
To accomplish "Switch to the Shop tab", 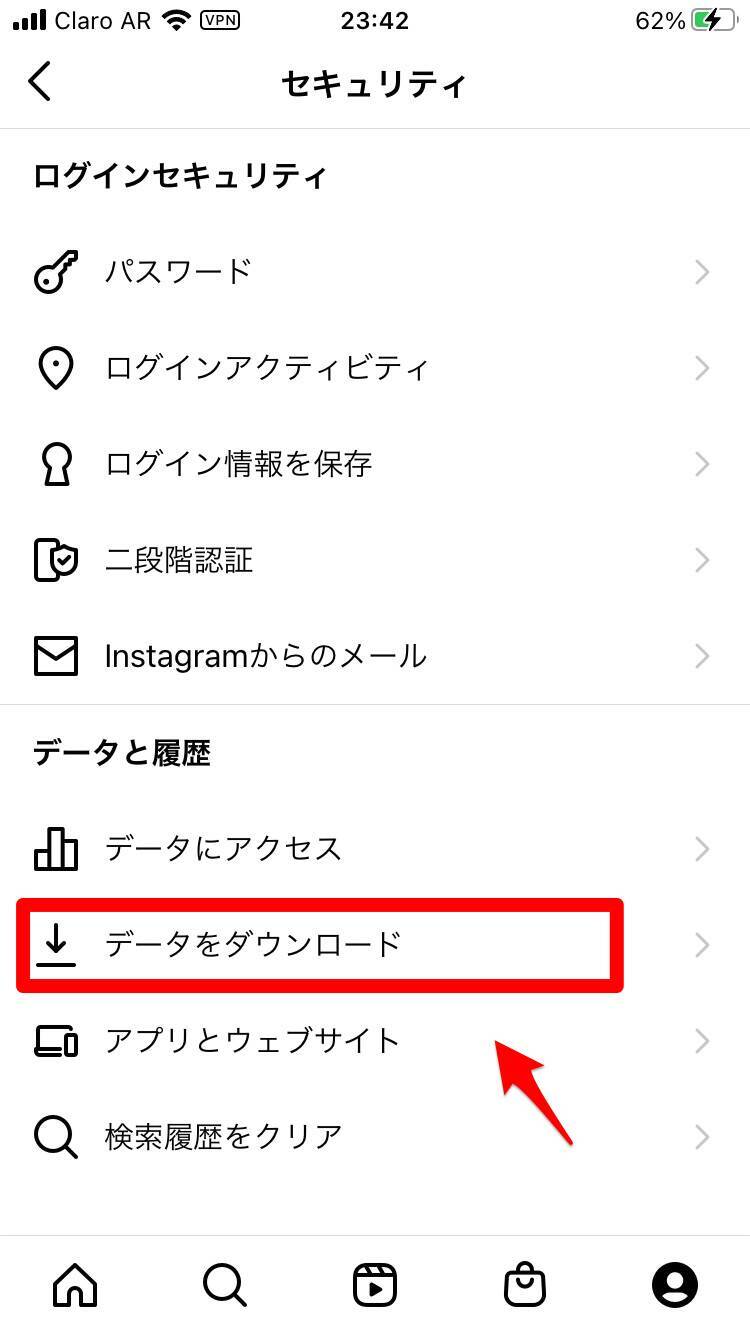I will tap(525, 1284).
